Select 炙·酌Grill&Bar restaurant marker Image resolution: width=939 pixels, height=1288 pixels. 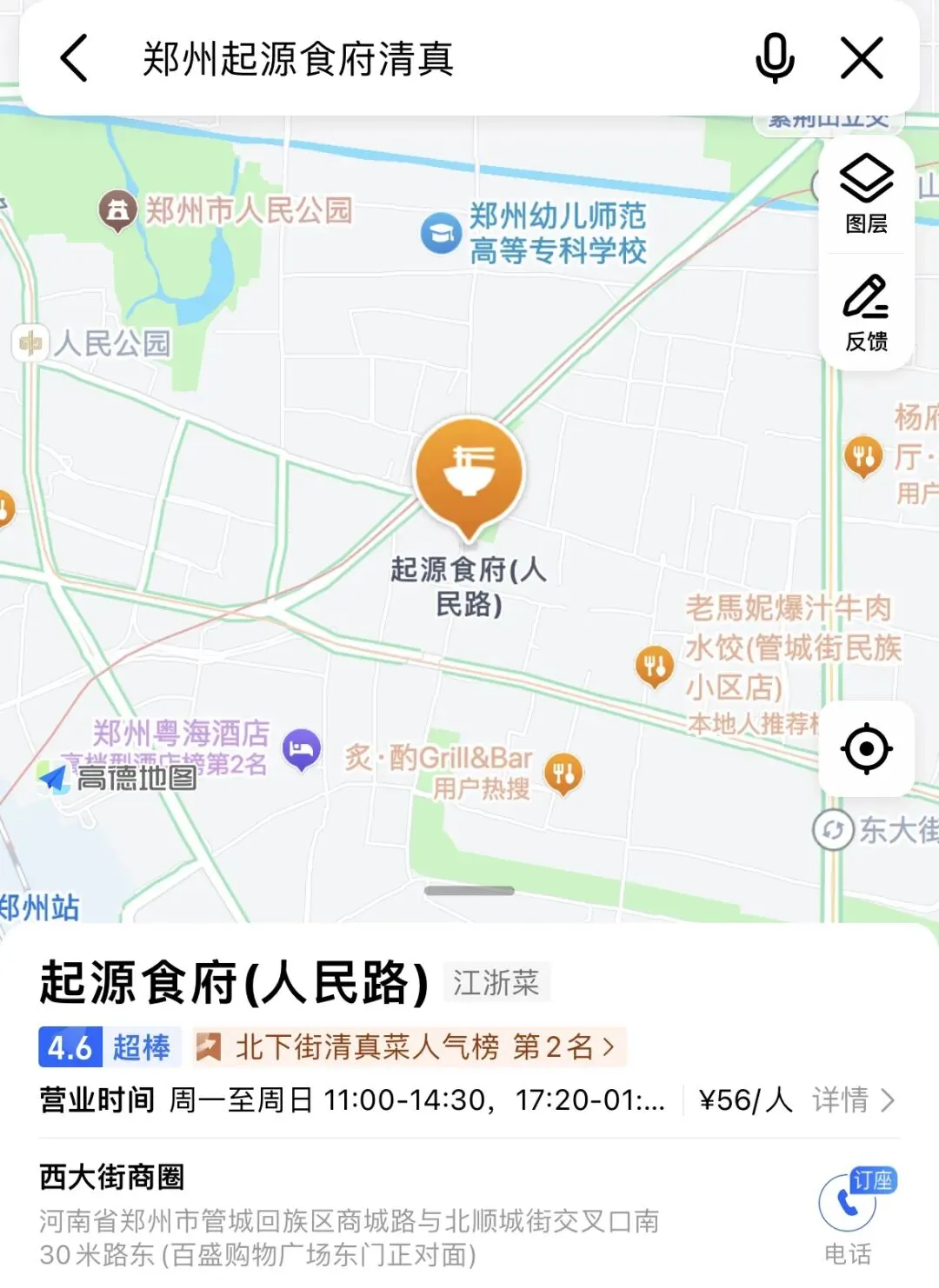coord(563,773)
